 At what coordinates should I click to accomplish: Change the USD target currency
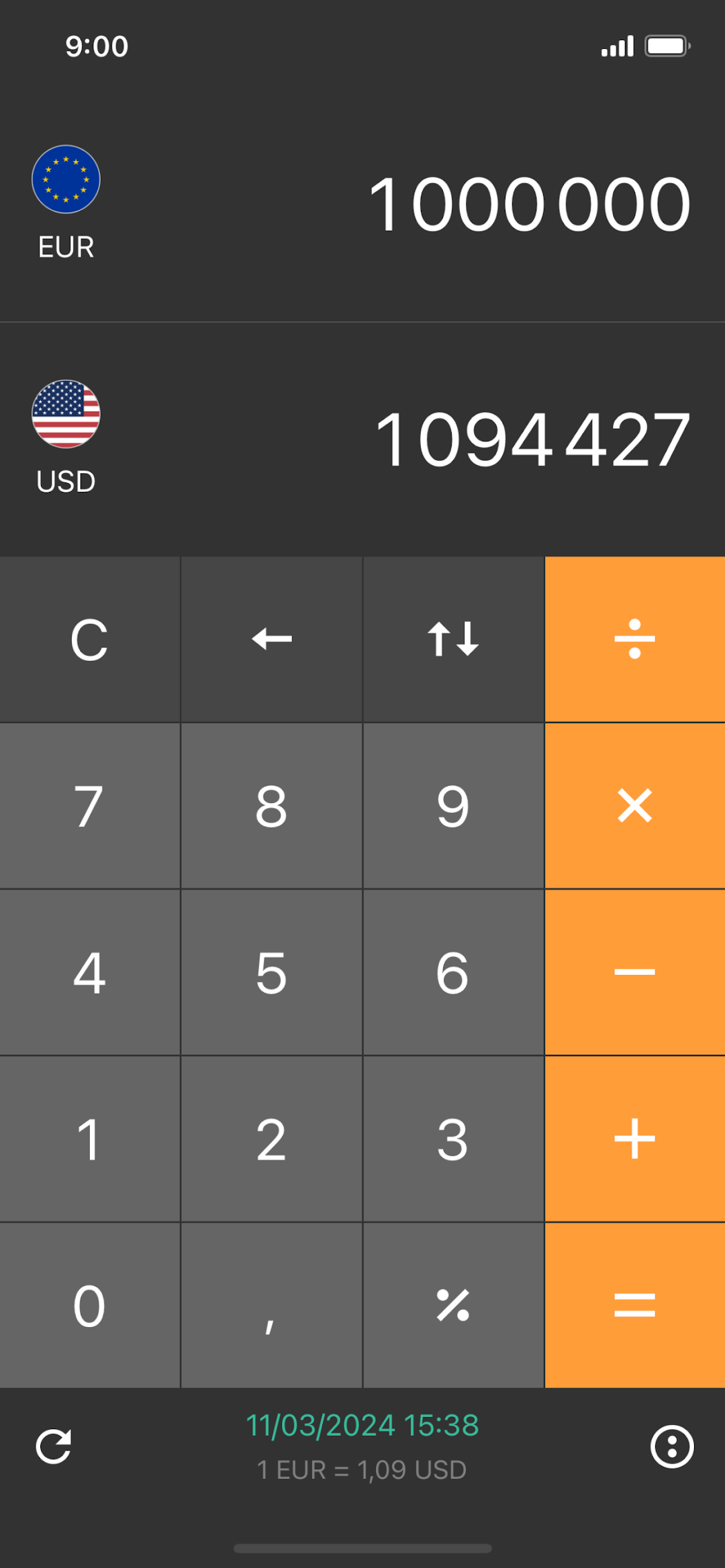click(66, 437)
